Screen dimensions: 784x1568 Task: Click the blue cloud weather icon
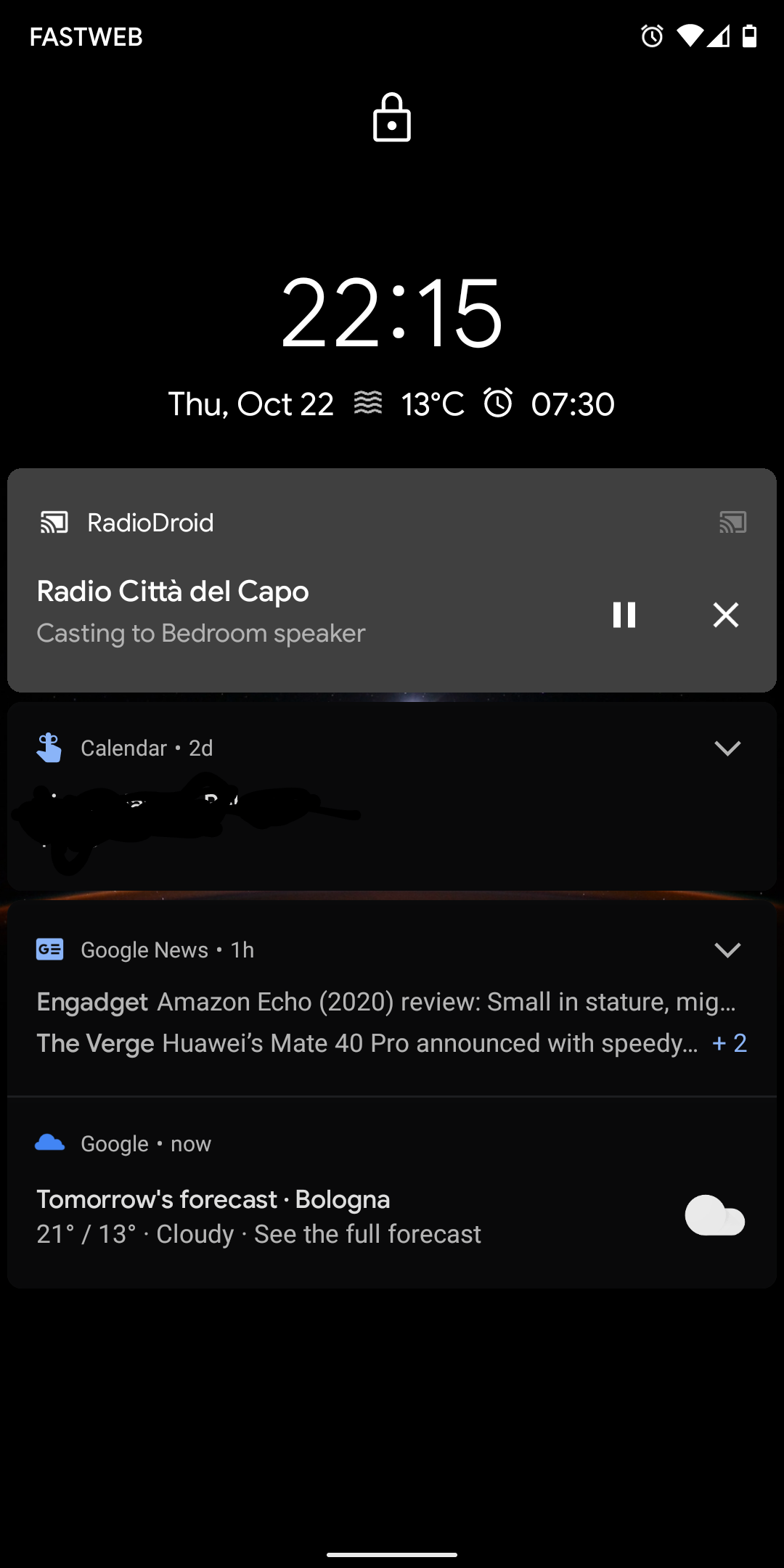coord(49,1142)
